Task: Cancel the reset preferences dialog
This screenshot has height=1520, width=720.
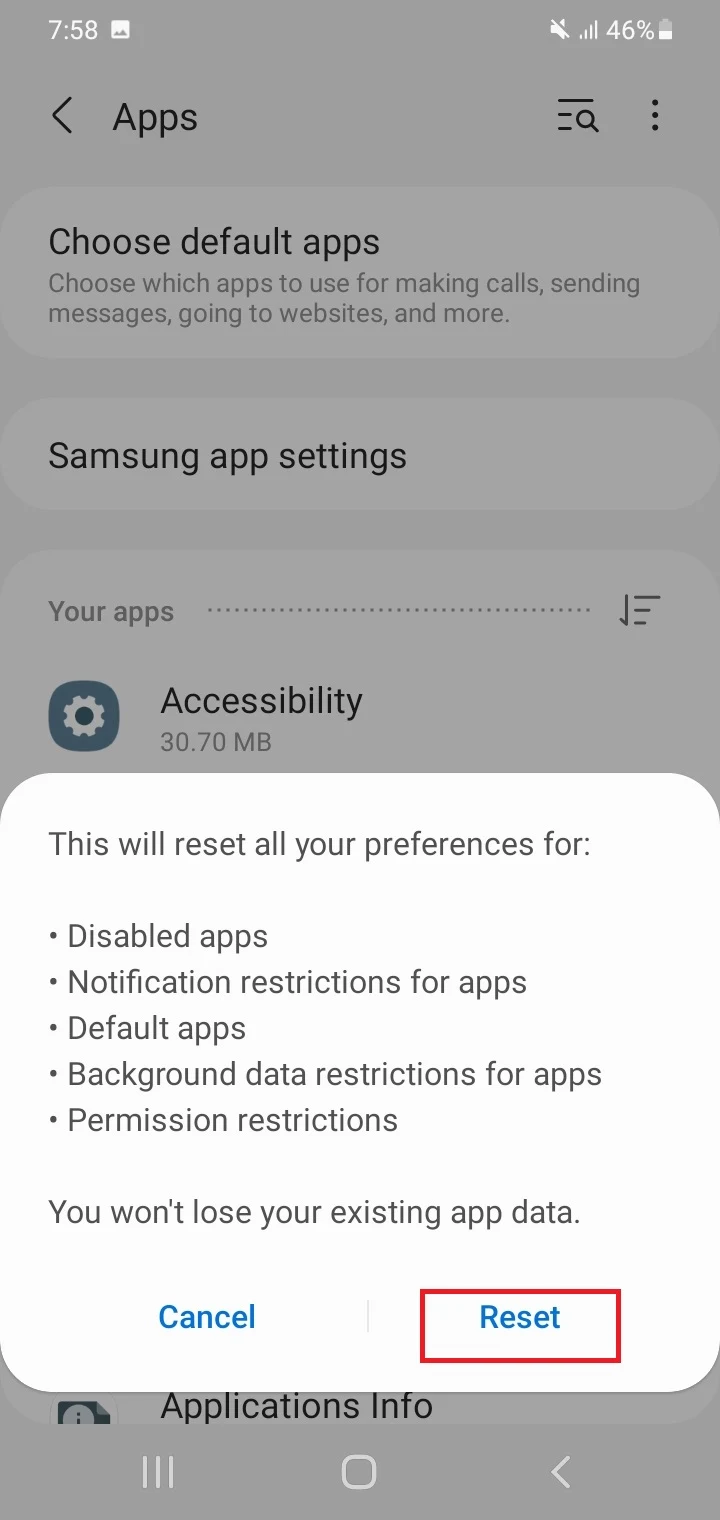Action: [207, 1317]
